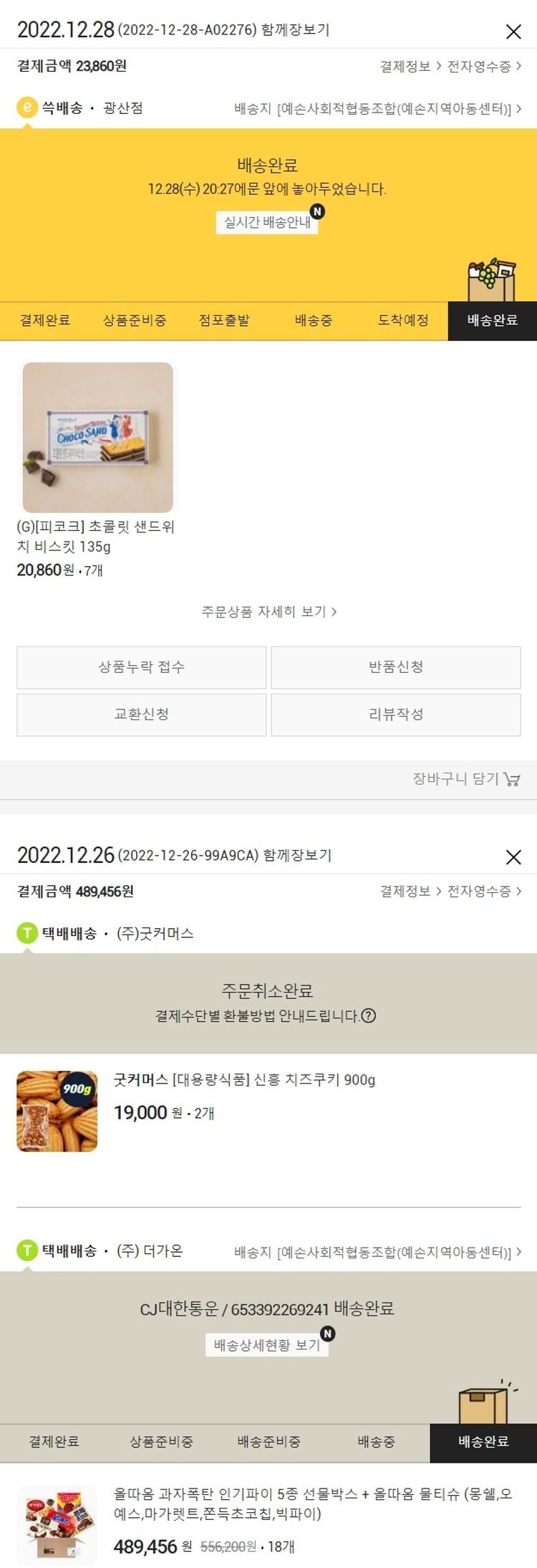Open 배송지 details for 쓱배송 광산점
Image resolution: width=537 pixels, height=1568 pixels.
point(377,109)
